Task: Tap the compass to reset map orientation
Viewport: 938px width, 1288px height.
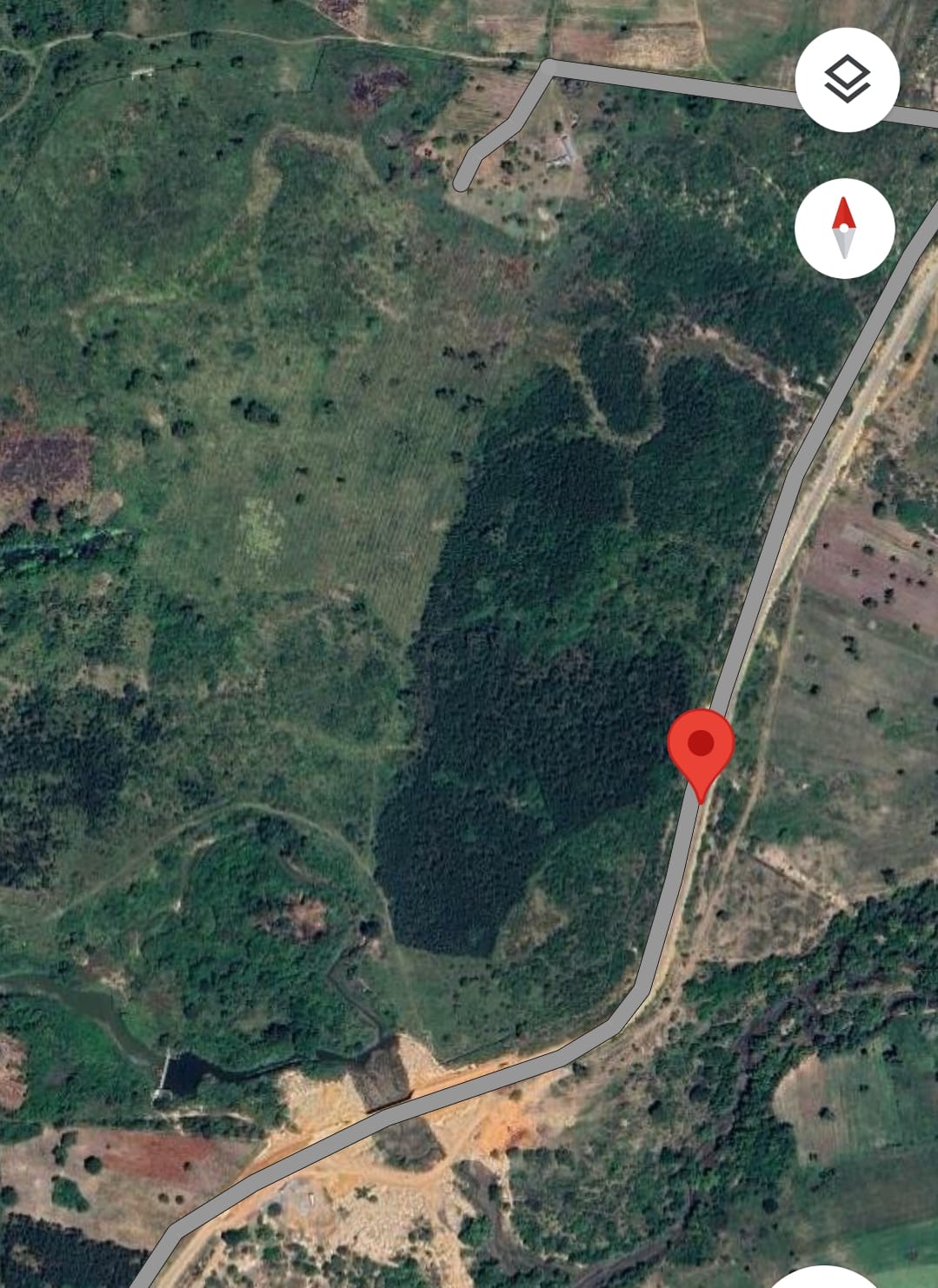Action: tap(844, 229)
